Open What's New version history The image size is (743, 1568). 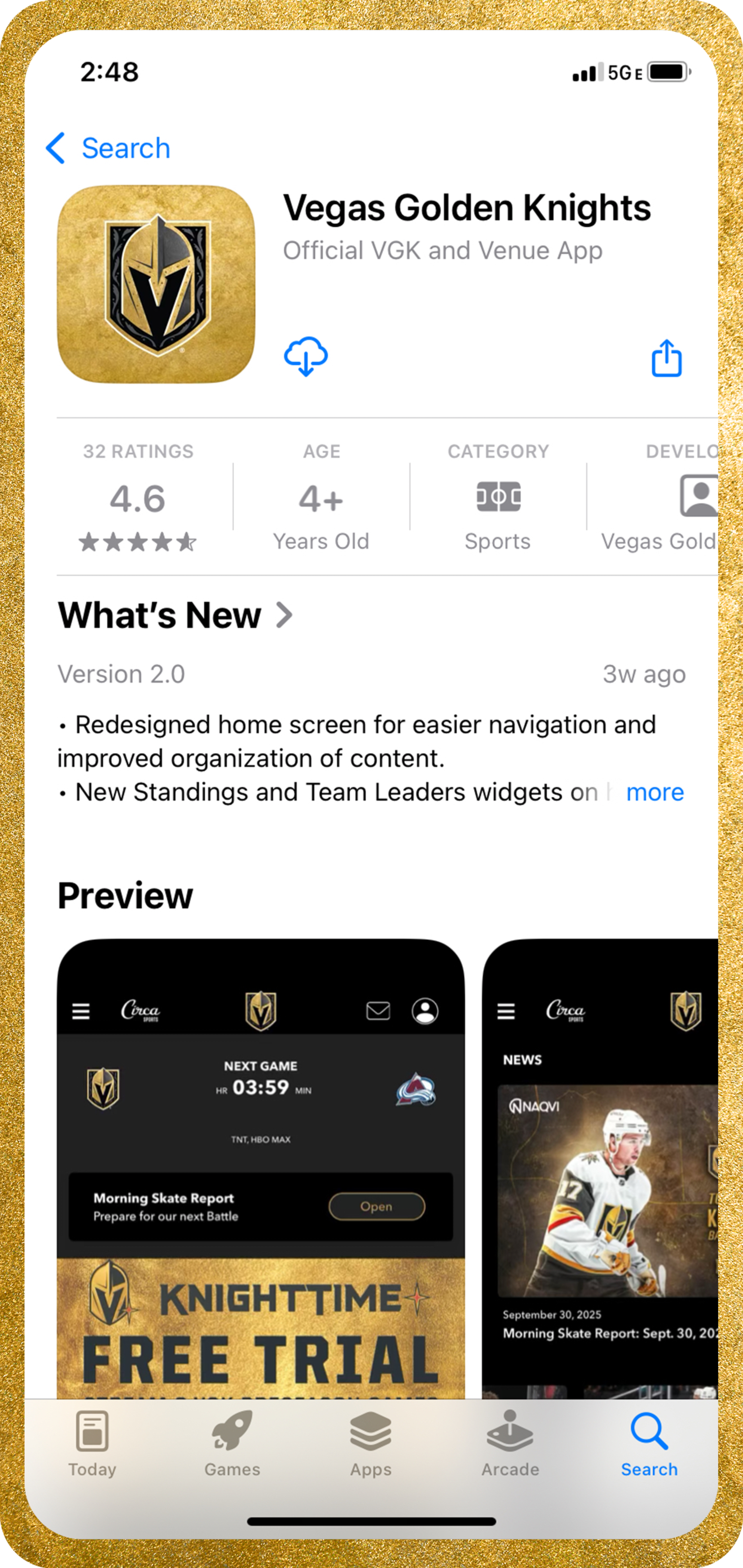pos(175,615)
